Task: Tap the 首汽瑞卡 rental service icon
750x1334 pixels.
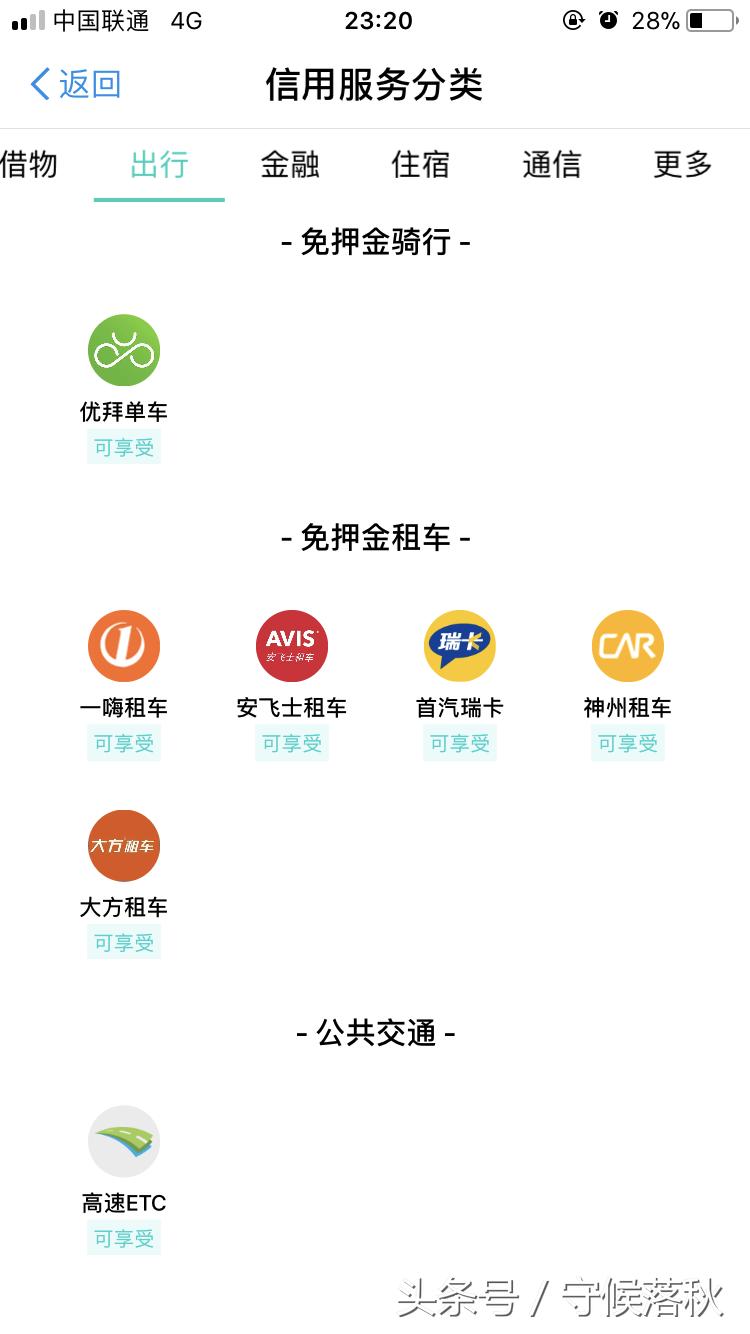Action: [x=459, y=645]
